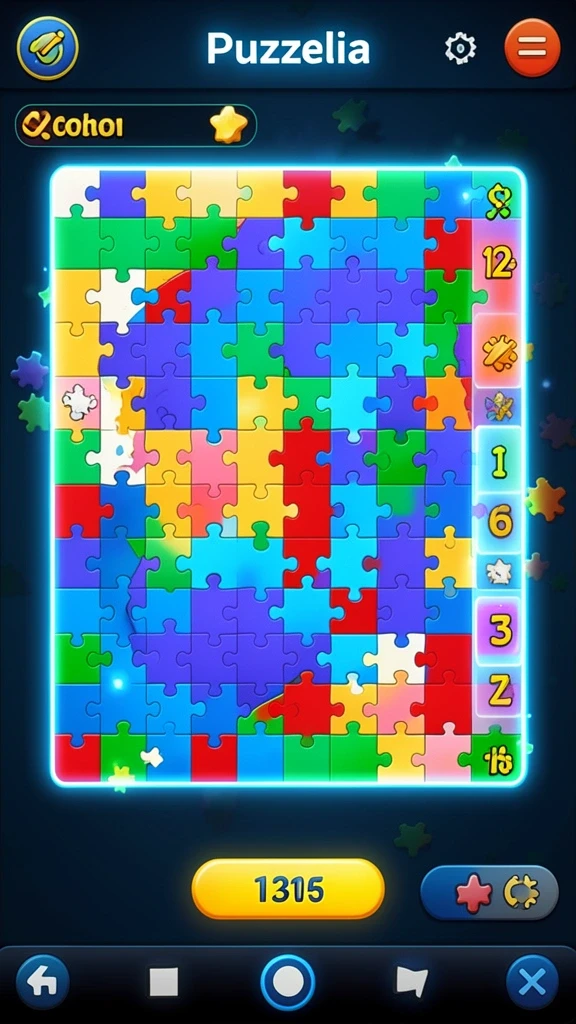
Task: Tap the red star and gear button
Action: coord(489,893)
